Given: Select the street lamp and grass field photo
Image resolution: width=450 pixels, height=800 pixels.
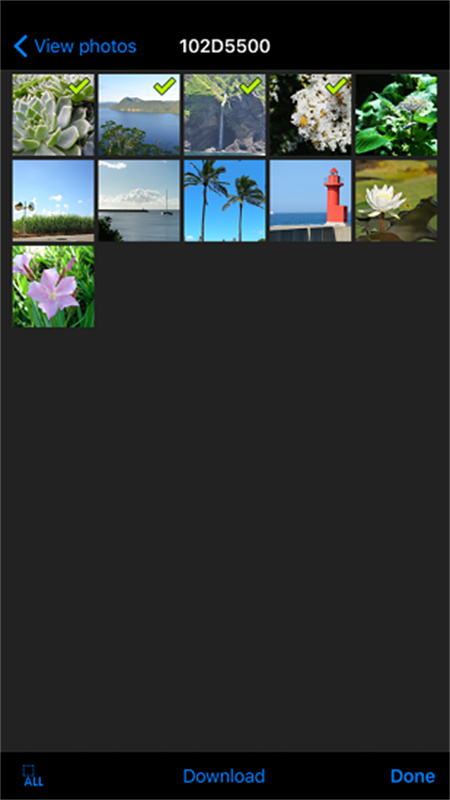Looking at the screenshot, I should [54, 201].
